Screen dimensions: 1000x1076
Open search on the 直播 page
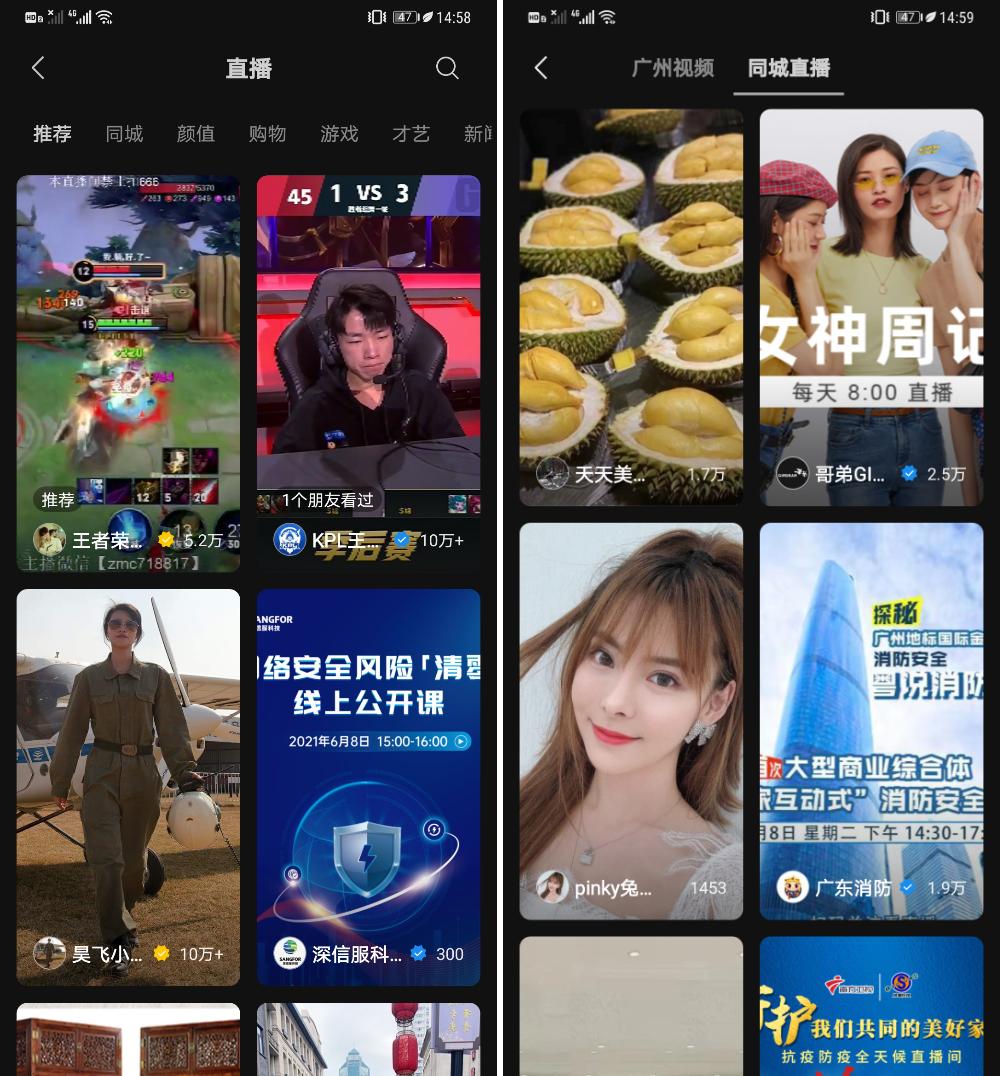pos(447,68)
